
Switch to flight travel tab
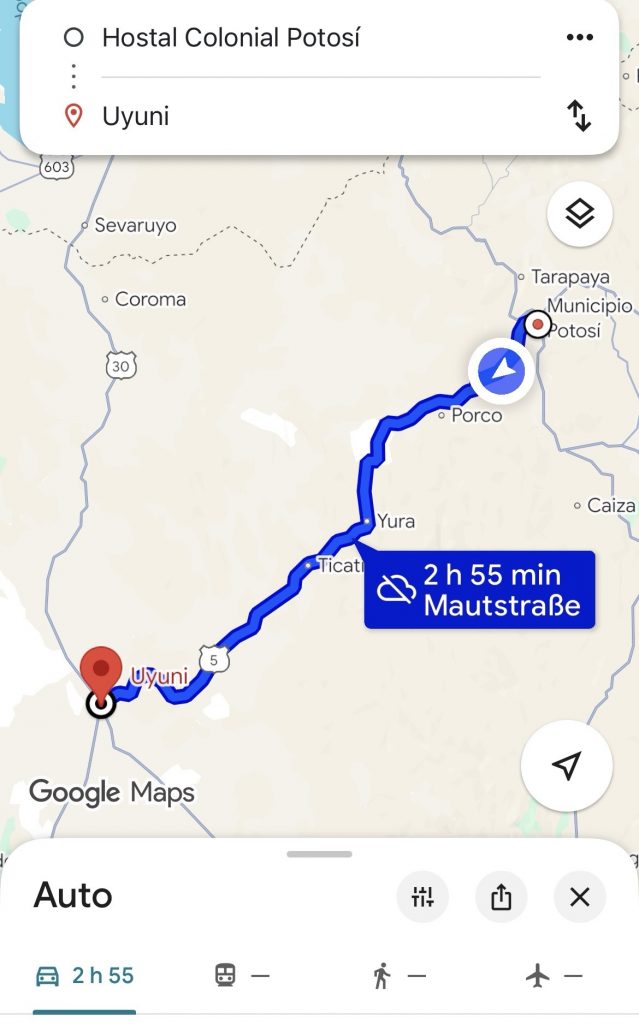[553, 976]
